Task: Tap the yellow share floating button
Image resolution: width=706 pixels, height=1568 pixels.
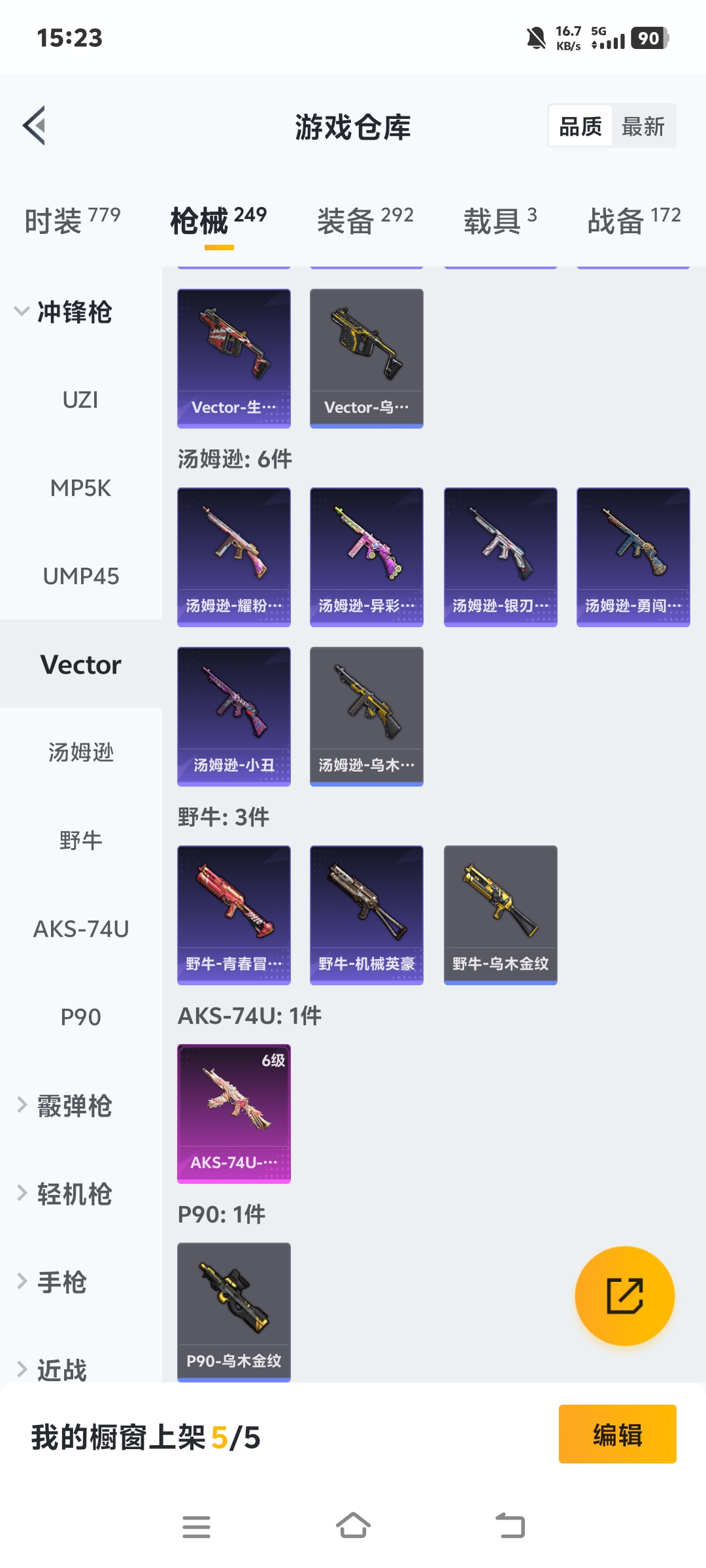Action: tap(624, 1296)
